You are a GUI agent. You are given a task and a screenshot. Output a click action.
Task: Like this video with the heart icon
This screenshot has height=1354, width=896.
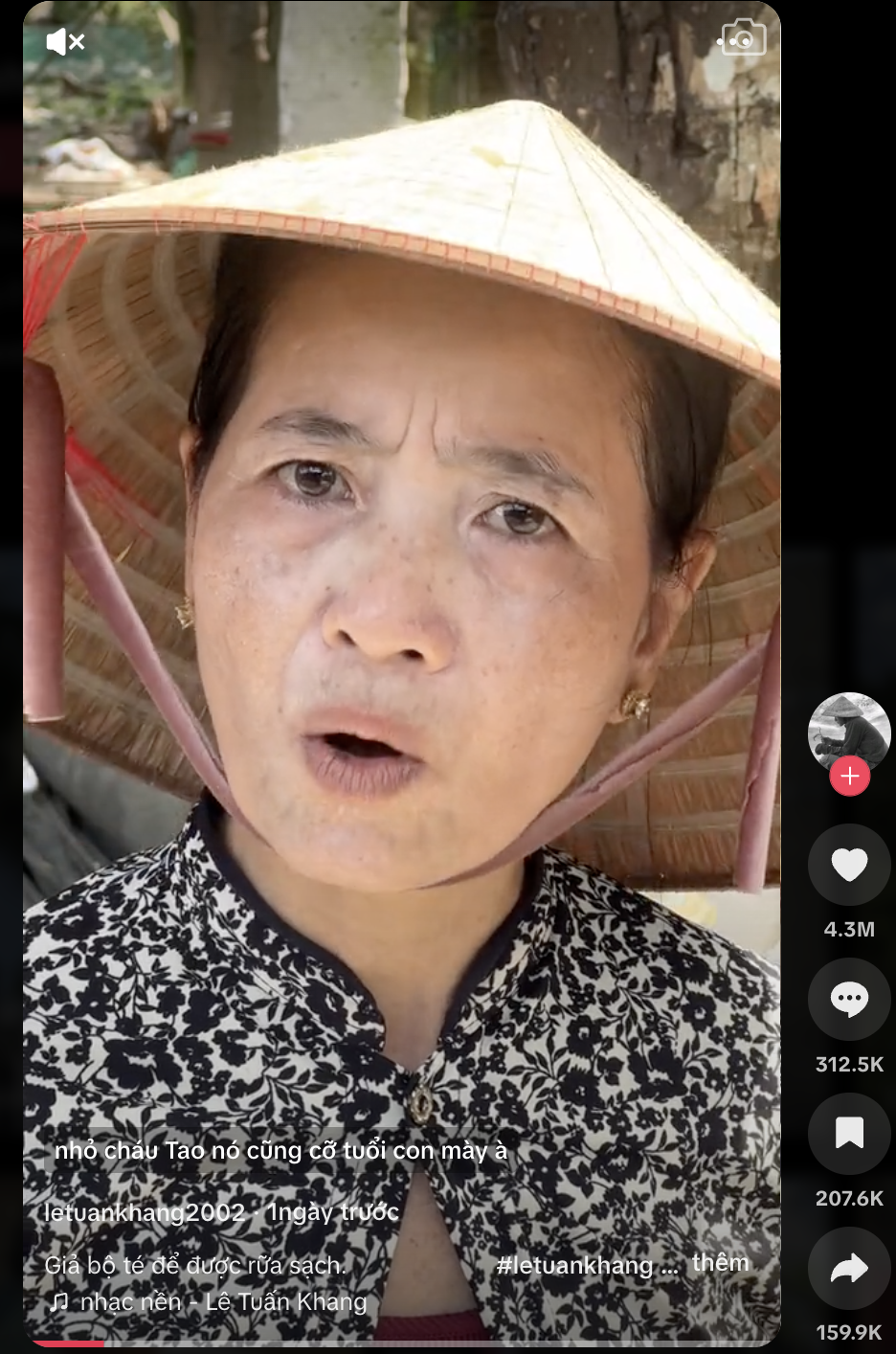point(849,866)
